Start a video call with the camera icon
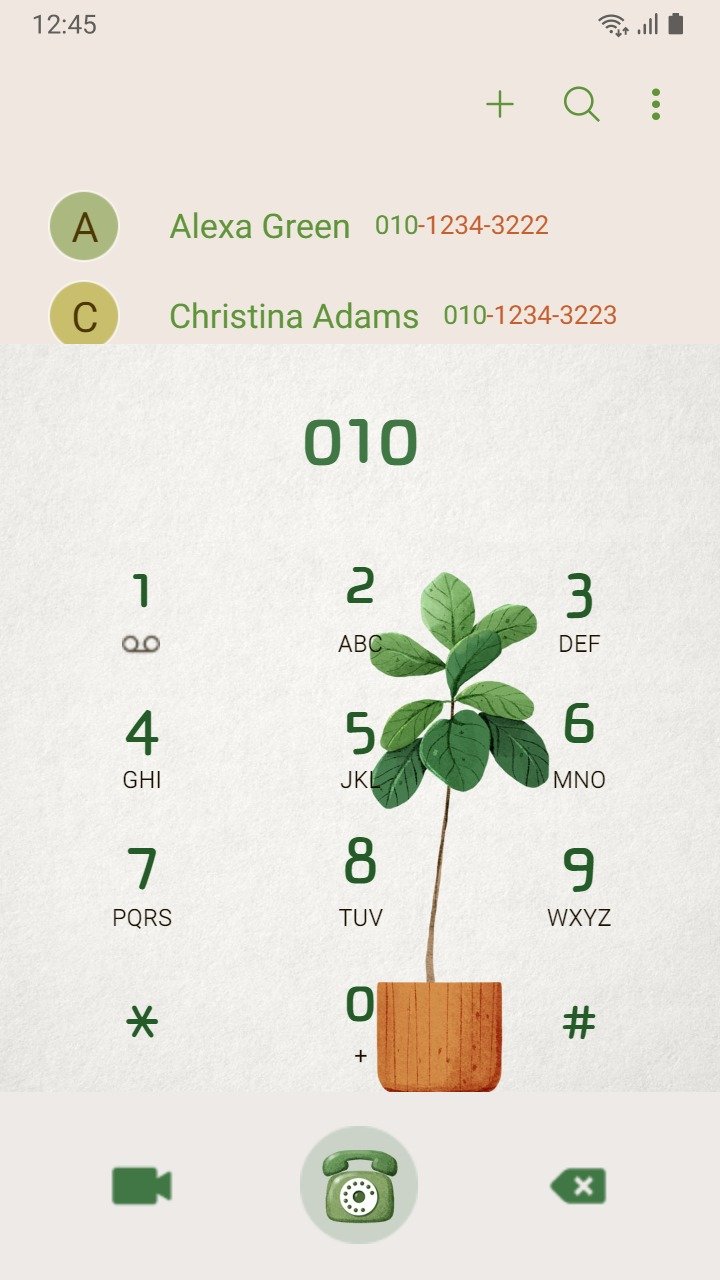 (x=141, y=1186)
